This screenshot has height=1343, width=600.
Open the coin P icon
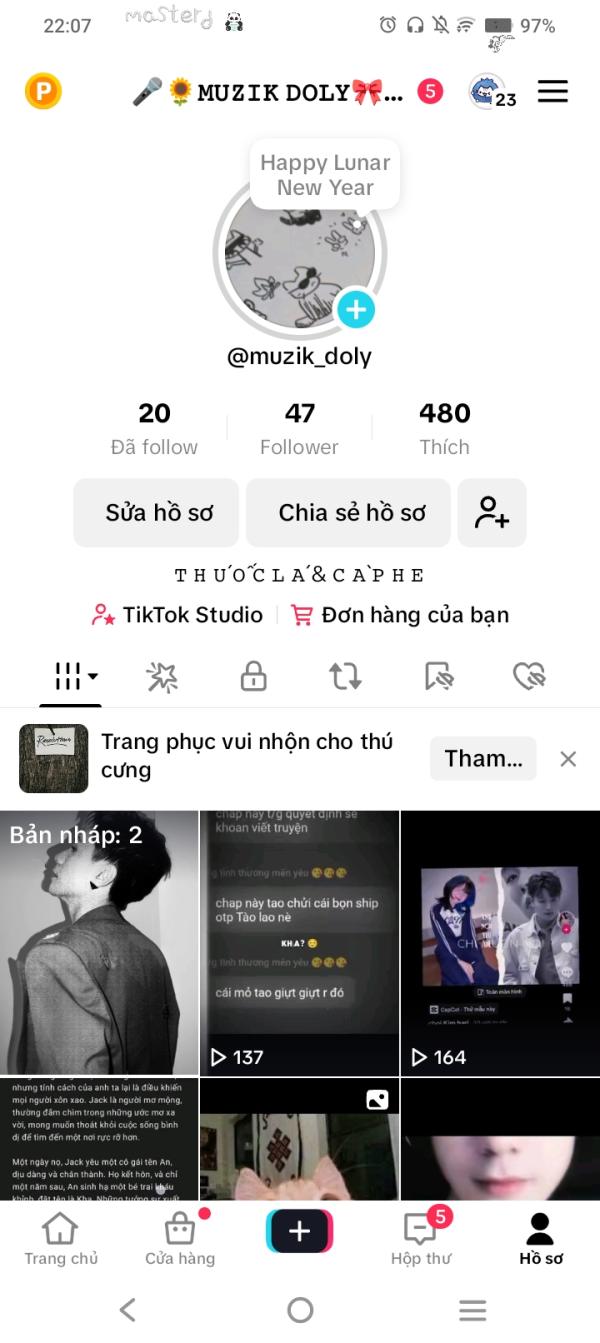[x=43, y=92]
